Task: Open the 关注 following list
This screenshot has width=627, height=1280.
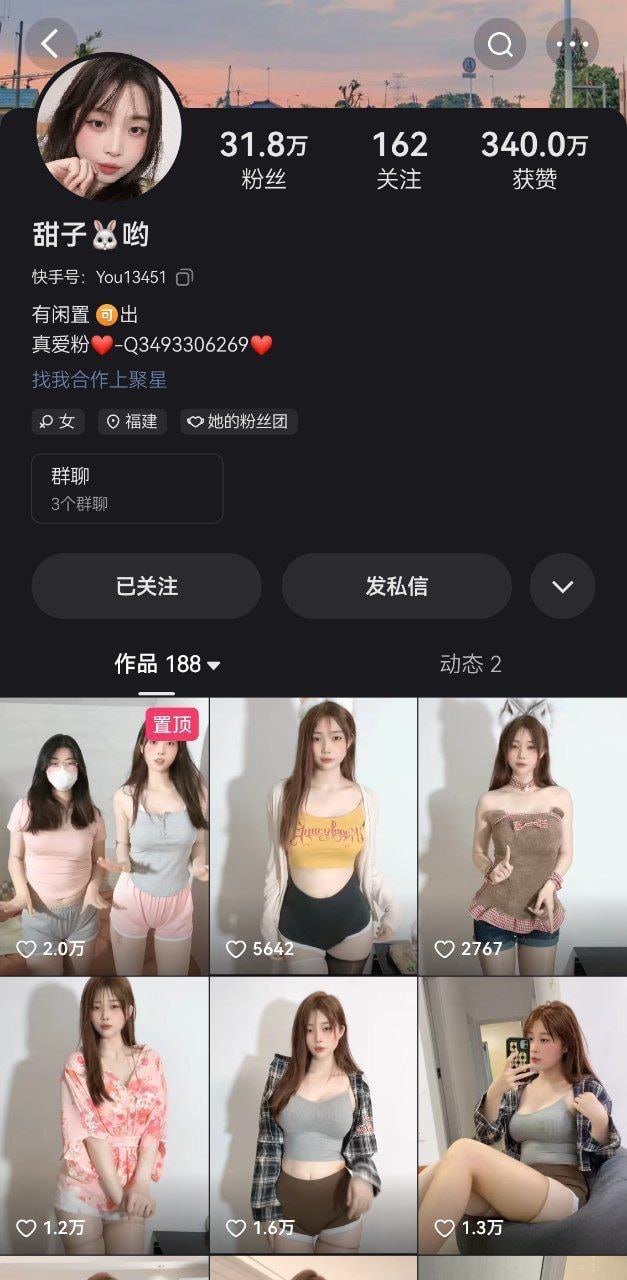Action: pos(399,160)
